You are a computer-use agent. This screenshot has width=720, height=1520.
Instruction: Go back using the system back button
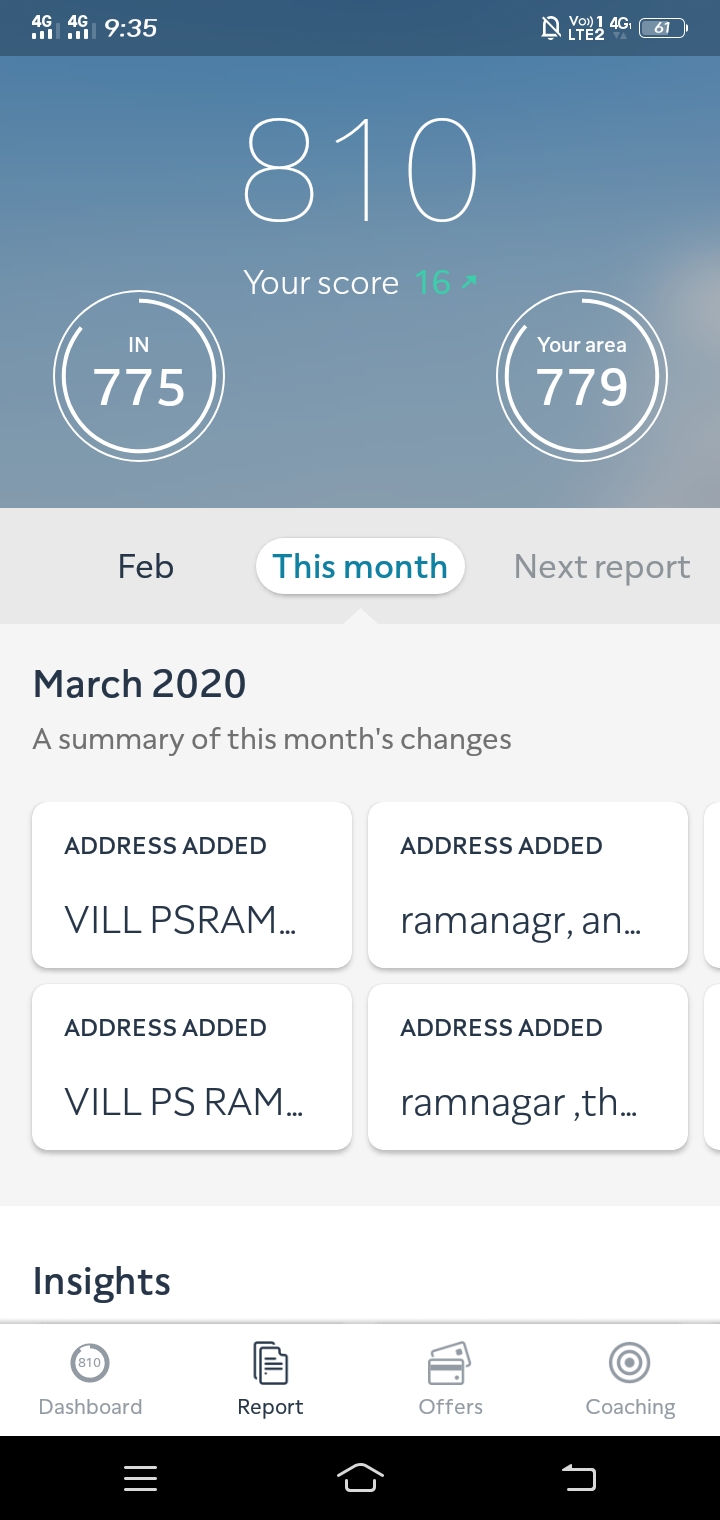(x=579, y=1477)
